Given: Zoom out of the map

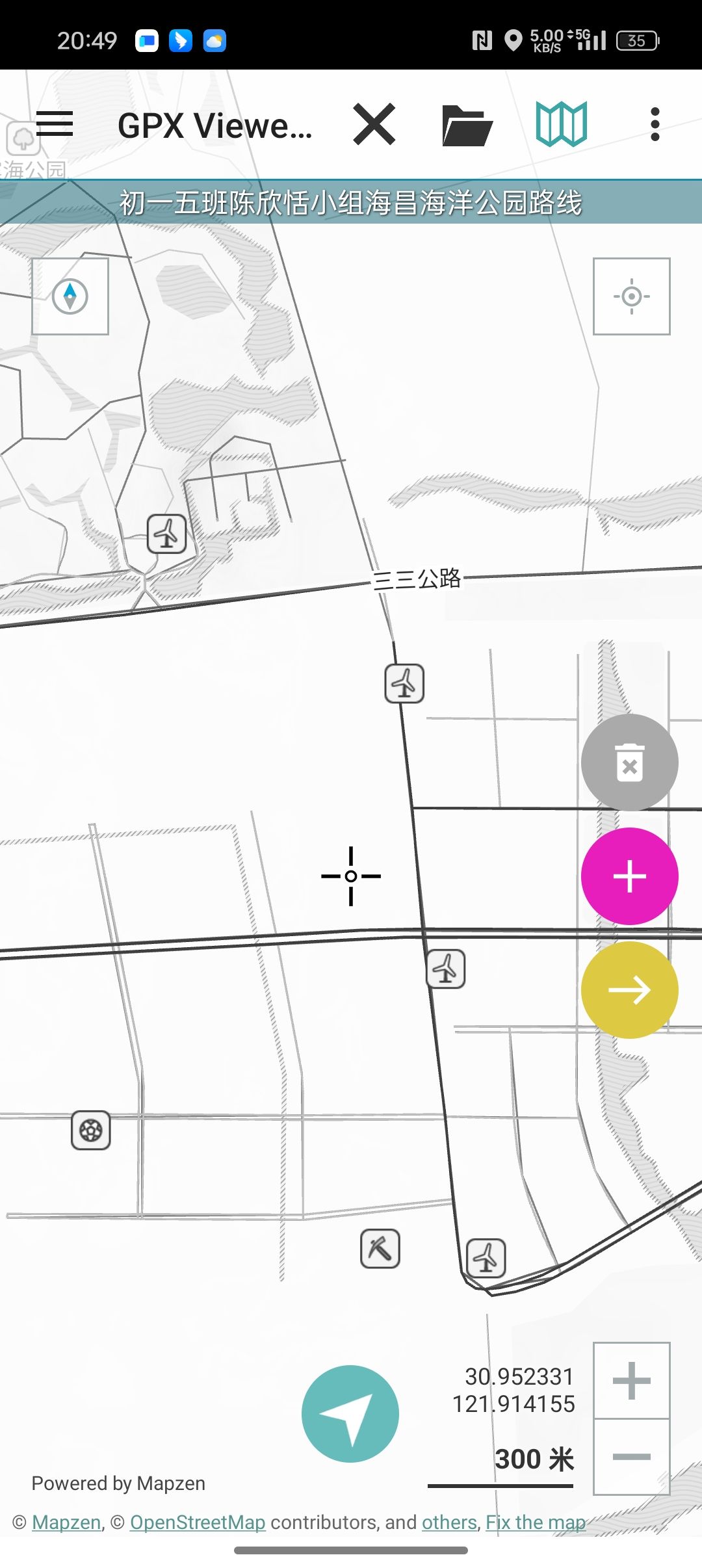Looking at the screenshot, I should point(631,1457).
